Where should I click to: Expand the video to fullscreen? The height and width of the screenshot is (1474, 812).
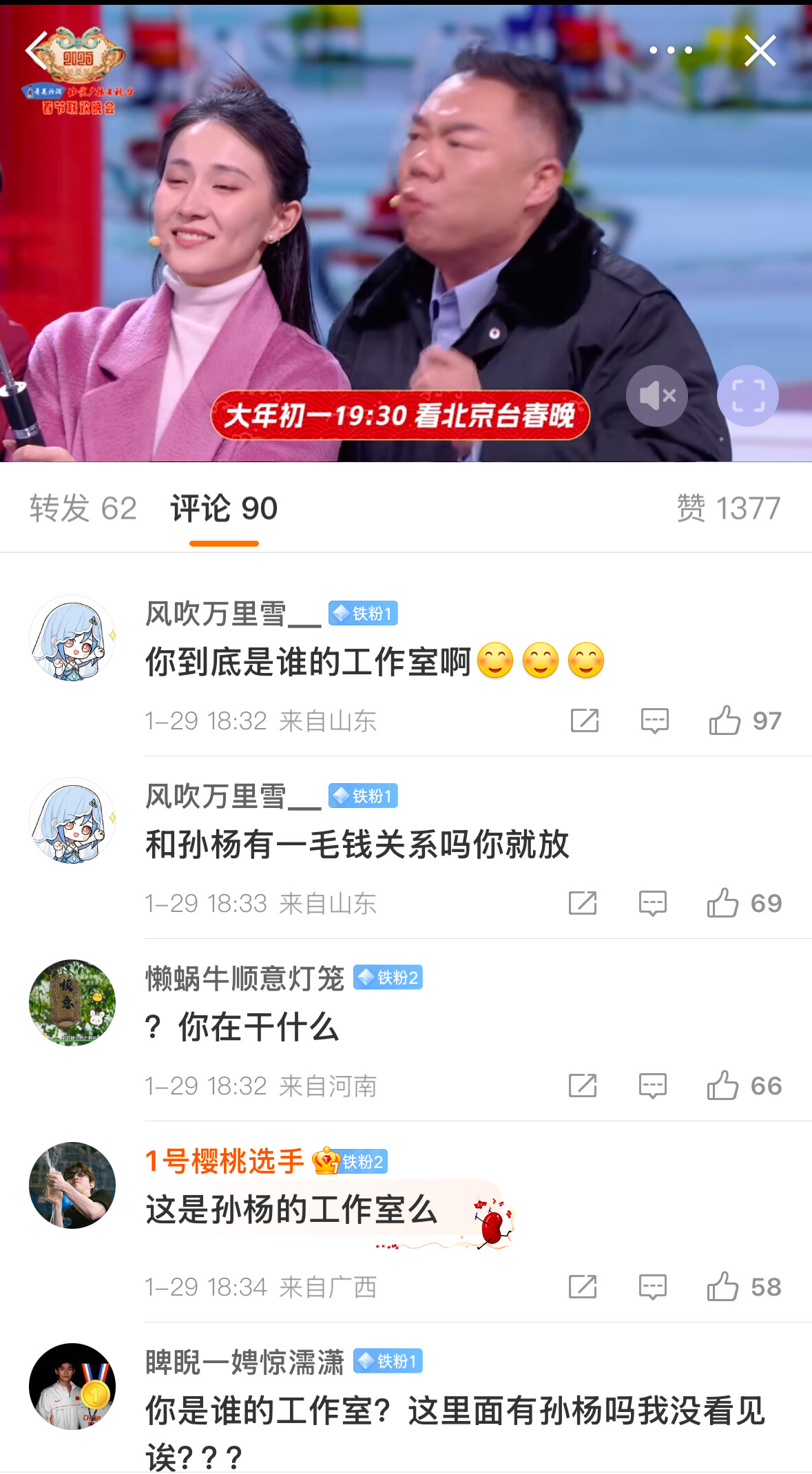pyautogui.click(x=747, y=396)
